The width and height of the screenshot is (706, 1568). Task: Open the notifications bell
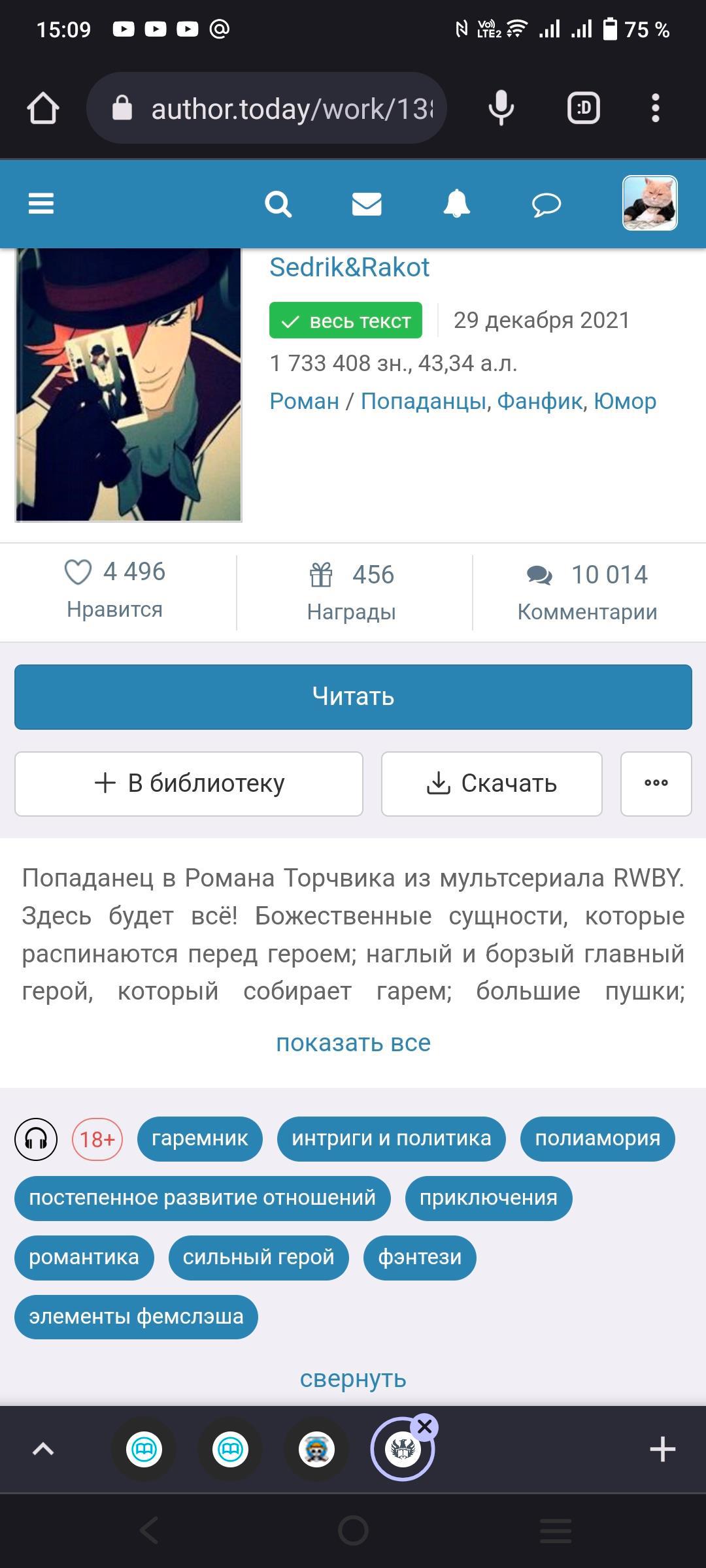click(456, 204)
